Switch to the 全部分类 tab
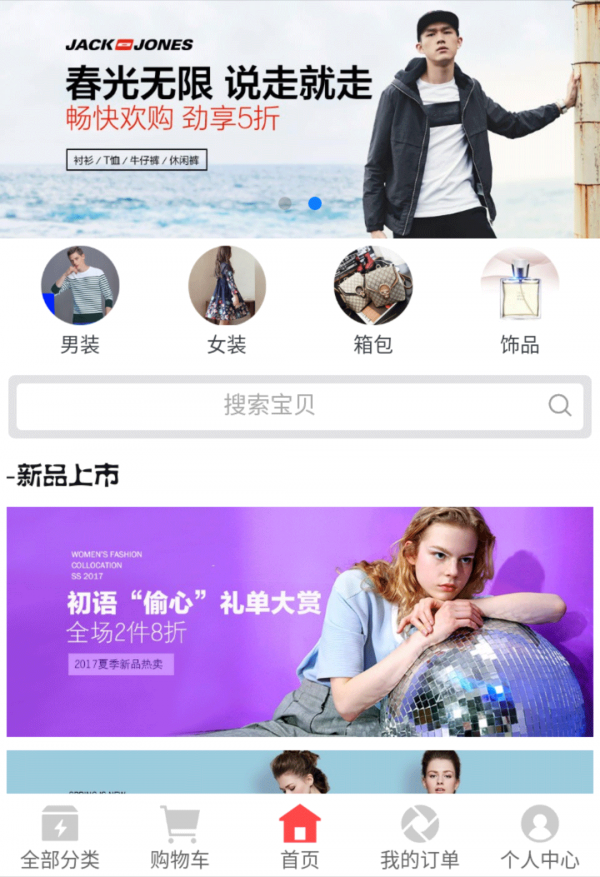The height and width of the screenshot is (877, 600). [x=60, y=838]
